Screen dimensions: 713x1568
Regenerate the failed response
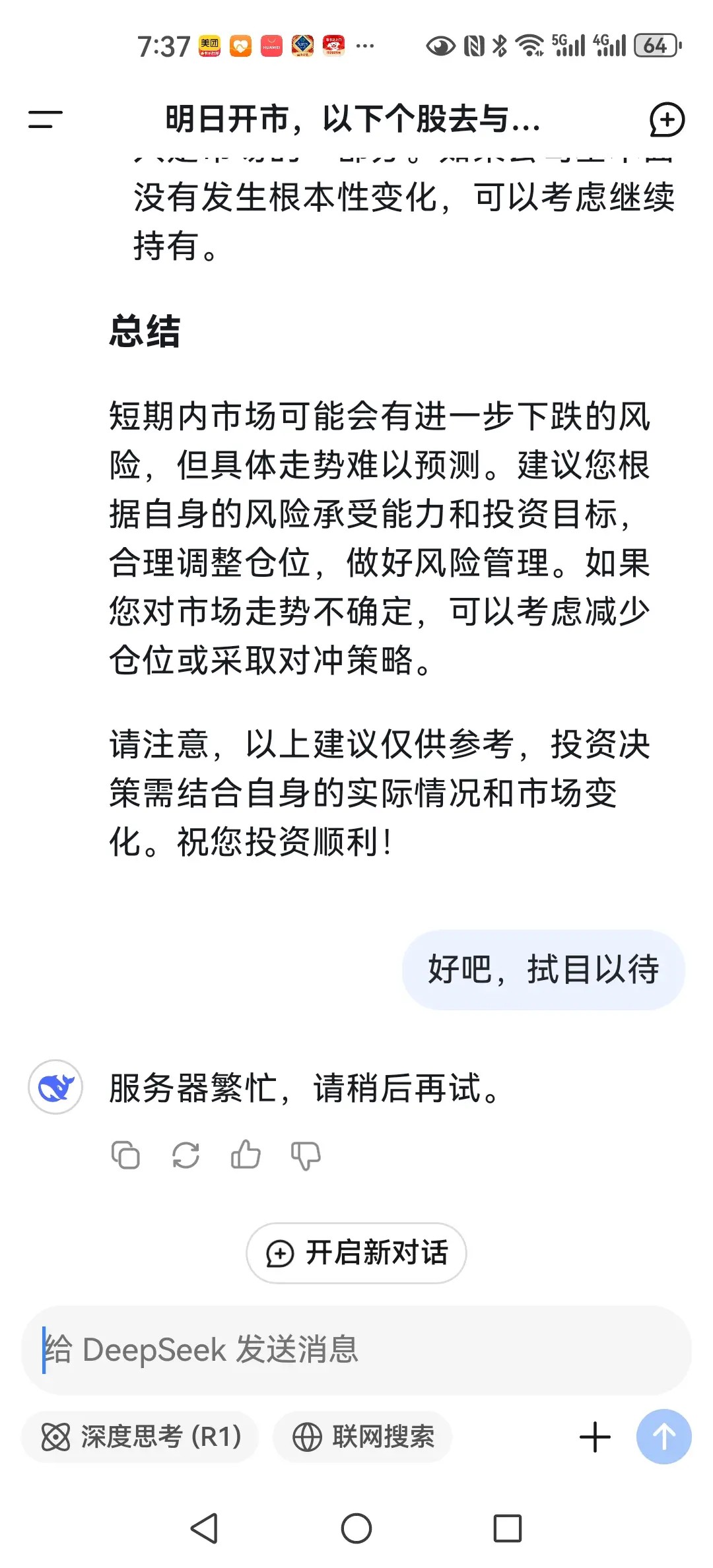186,1155
